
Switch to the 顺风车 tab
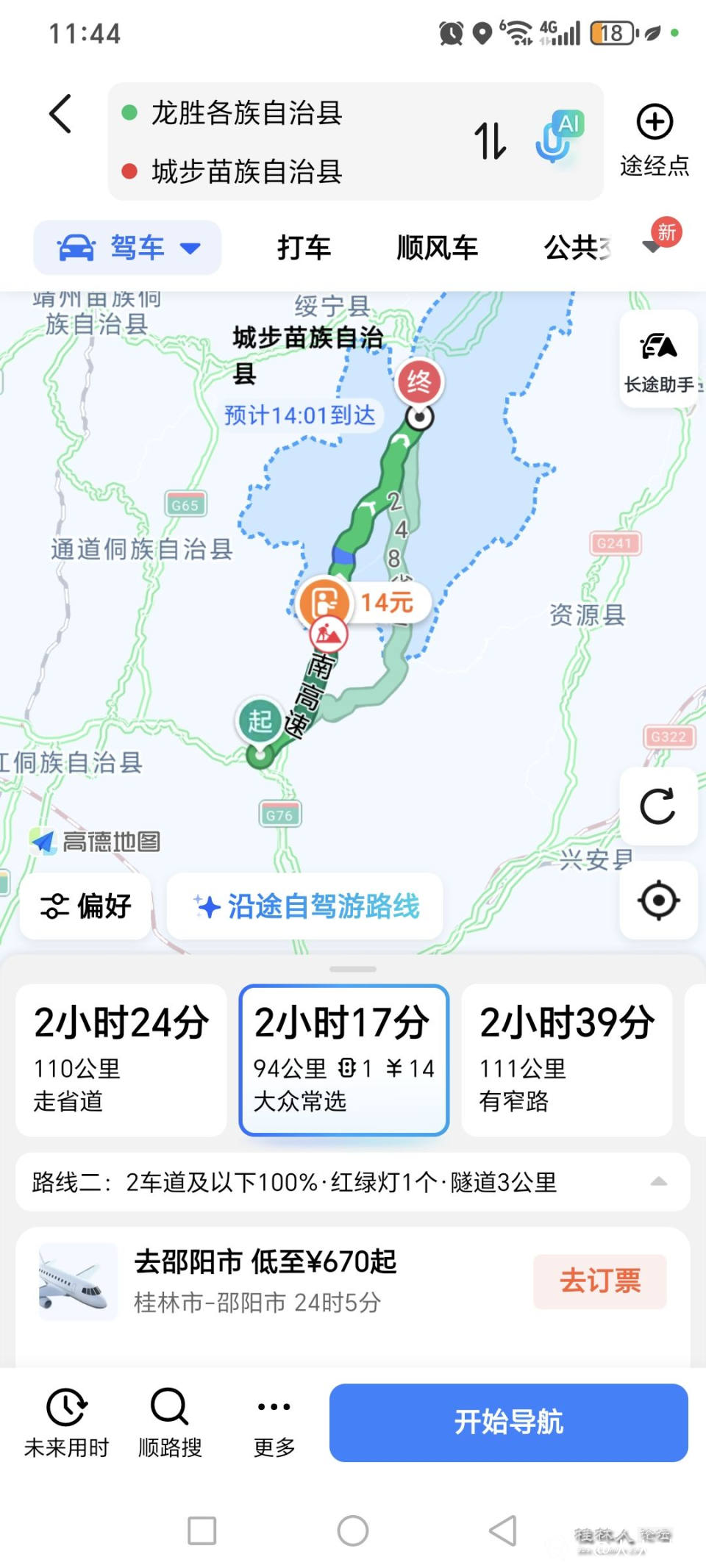437,248
